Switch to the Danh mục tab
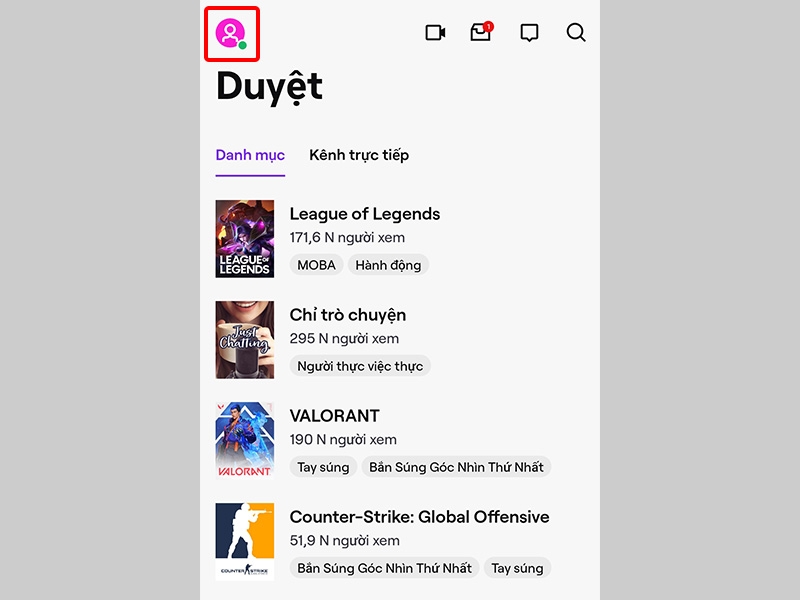Viewport: 800px width, 600px height. point(250,155)
